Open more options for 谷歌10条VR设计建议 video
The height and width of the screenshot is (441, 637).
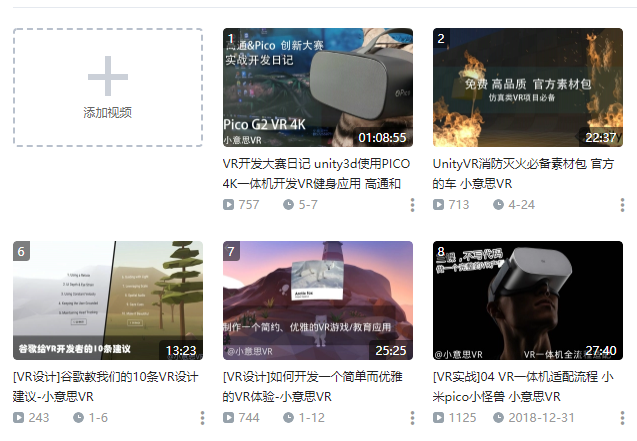tap(202, 418)
